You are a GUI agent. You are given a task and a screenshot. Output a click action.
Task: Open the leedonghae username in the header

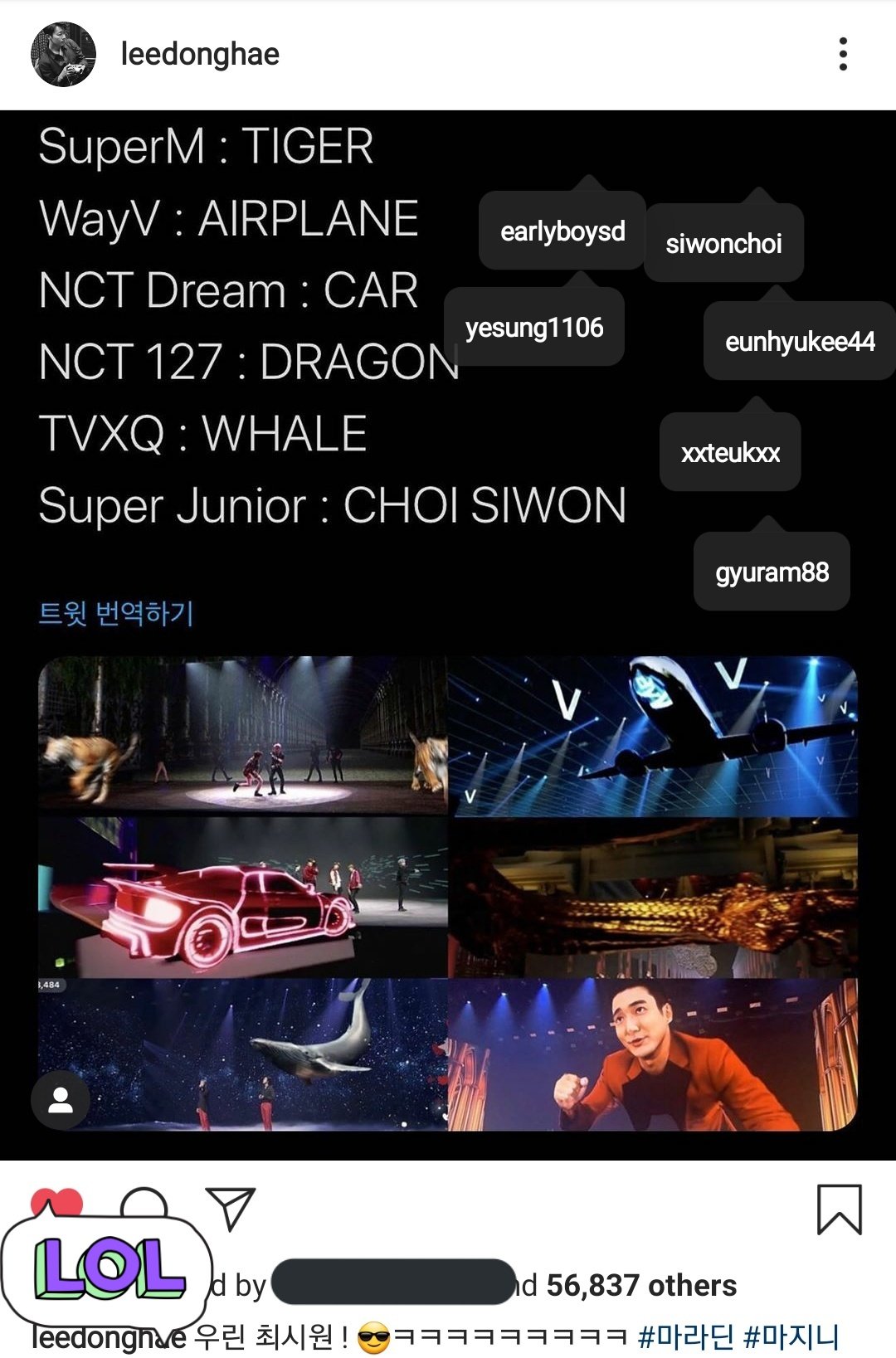click(x=200, y=55)
